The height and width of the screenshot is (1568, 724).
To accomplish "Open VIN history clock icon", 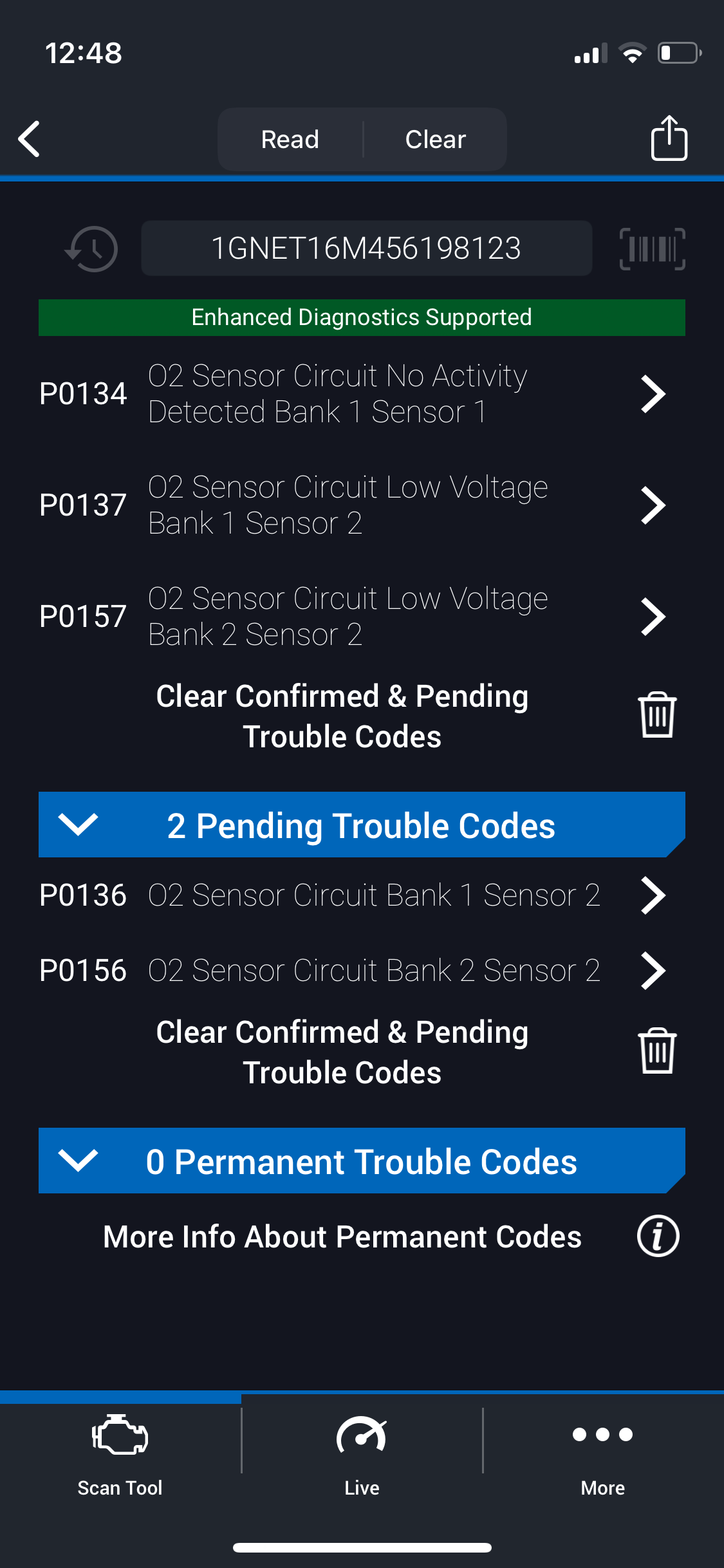I will 92,248.
